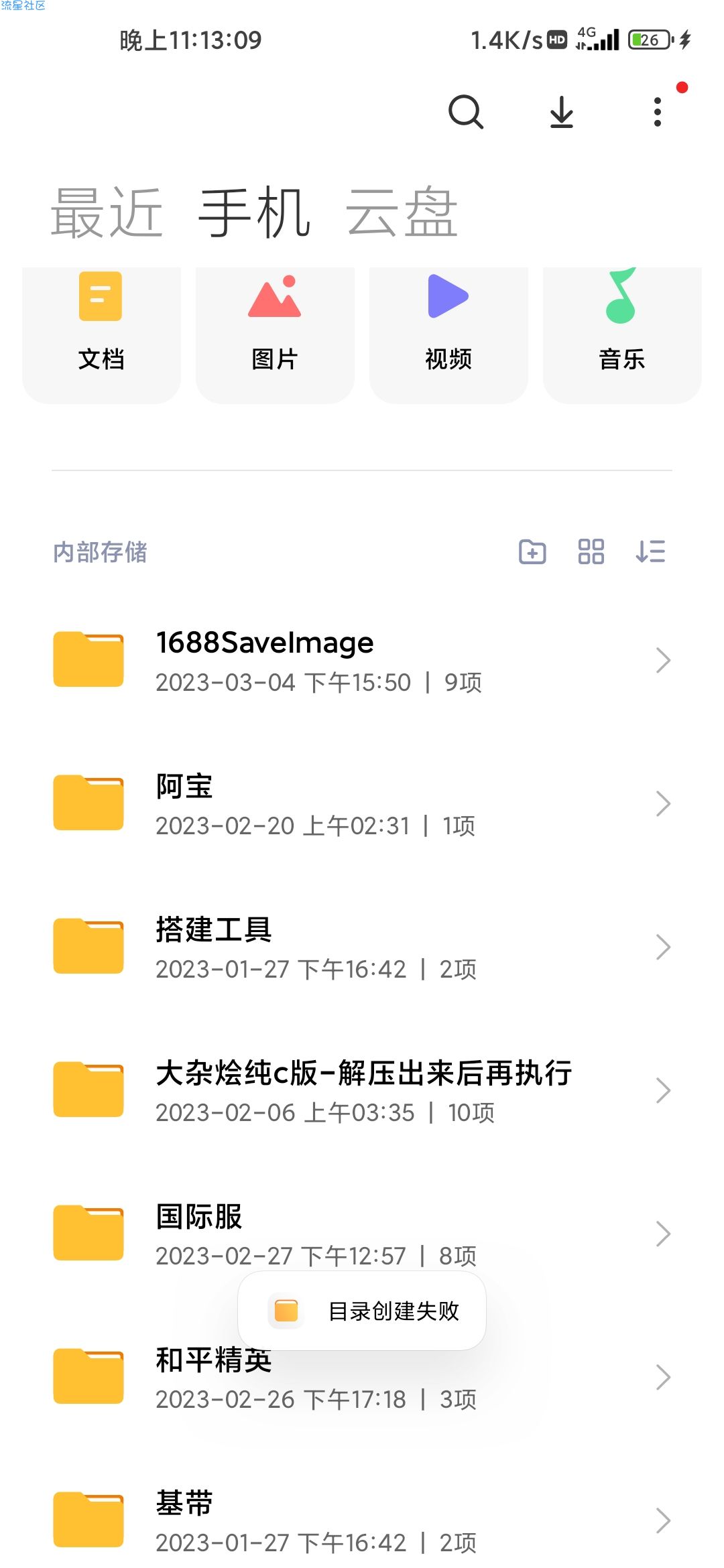This screenshot has width=724, height=1568.
Task: Open the 基带 folder
Action: 362,1520
